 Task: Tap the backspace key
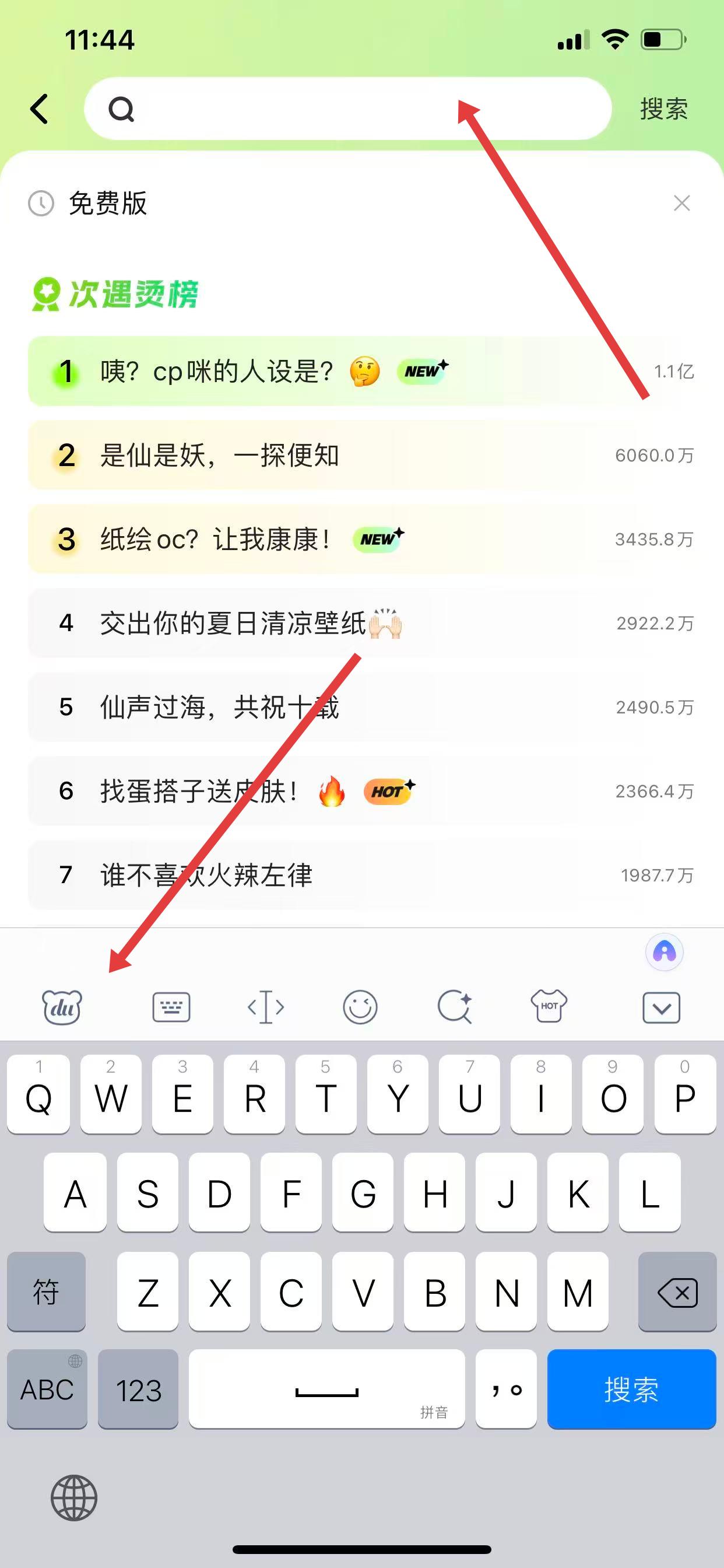677,1291
